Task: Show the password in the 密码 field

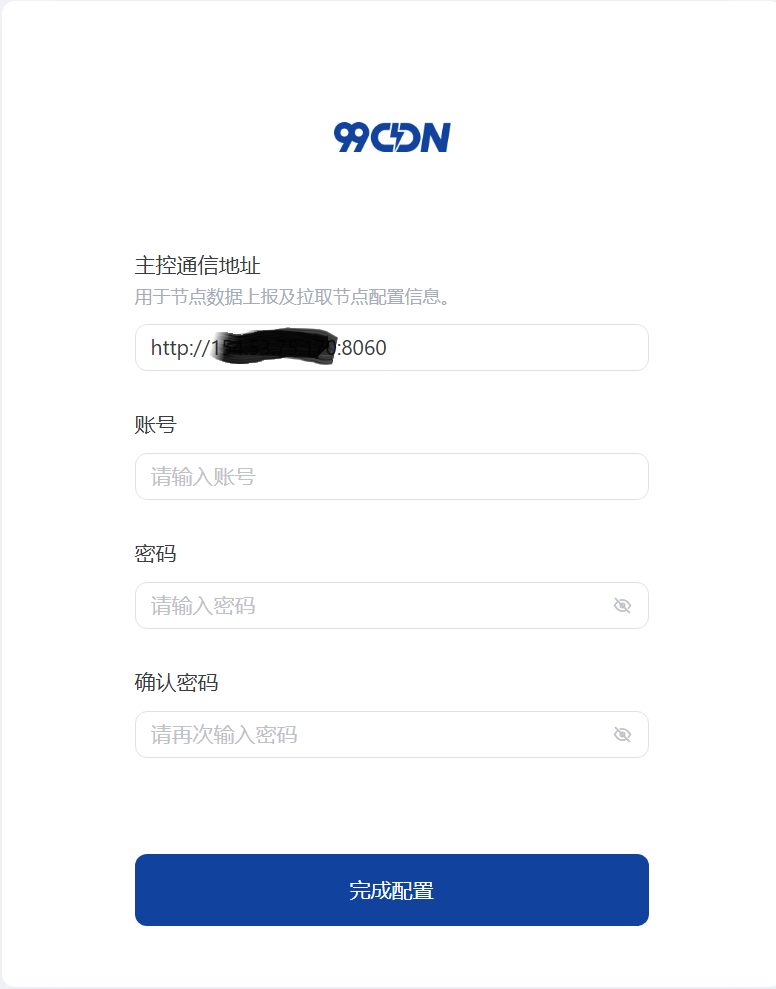Action: [622, 606]
